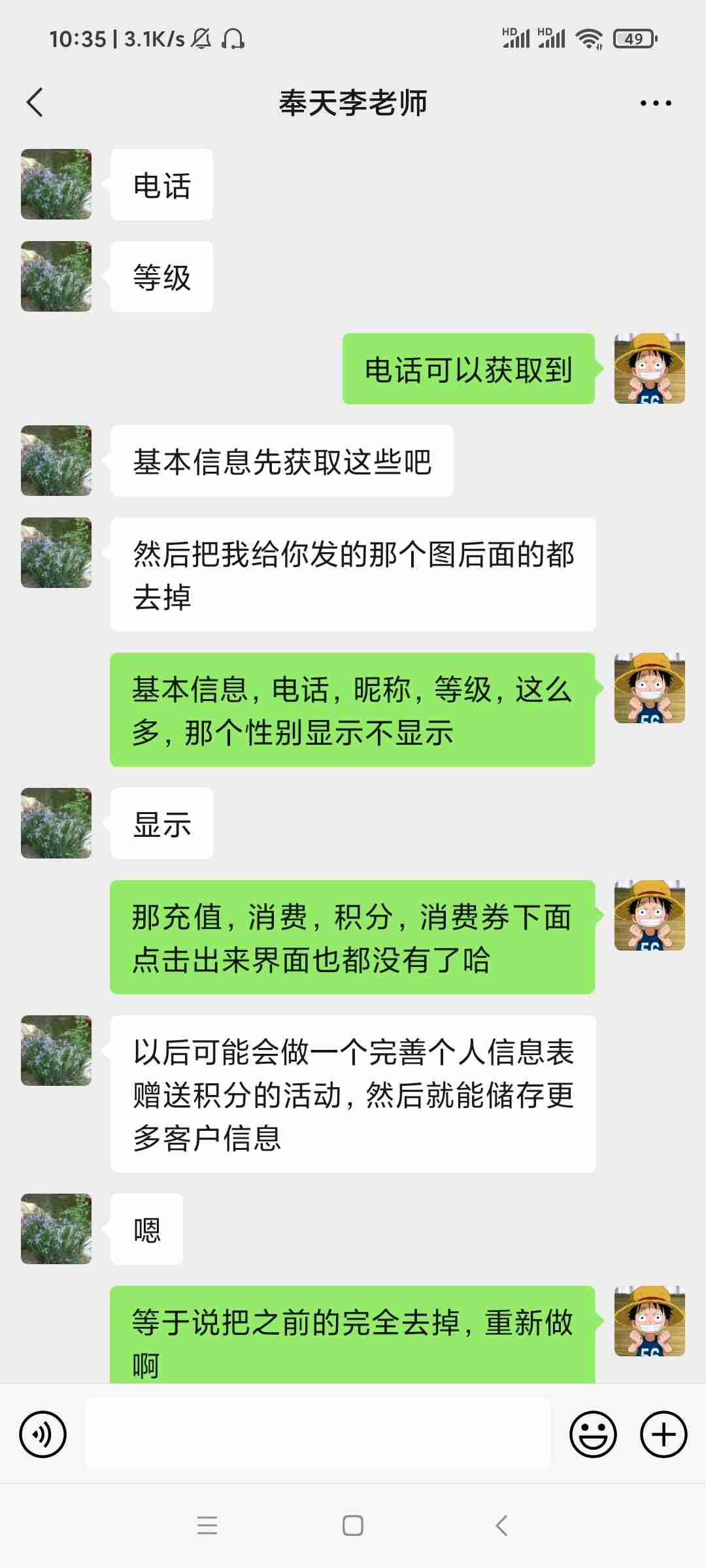This screenshot has width=706, height=1568.
Task: Go back from the 奉天李老师 chat
Action: click(35, 103)
